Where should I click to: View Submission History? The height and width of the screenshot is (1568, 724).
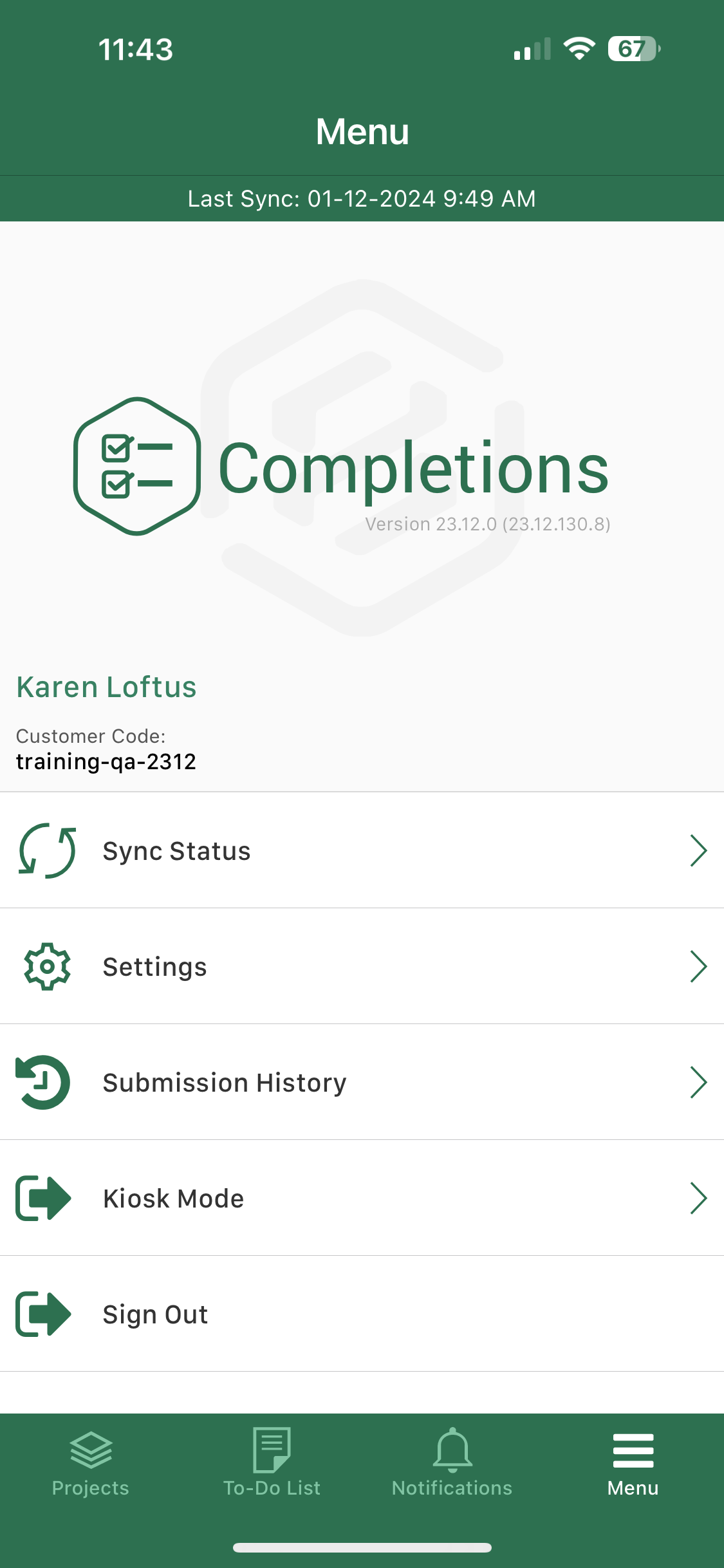(x=362, y=1082)
